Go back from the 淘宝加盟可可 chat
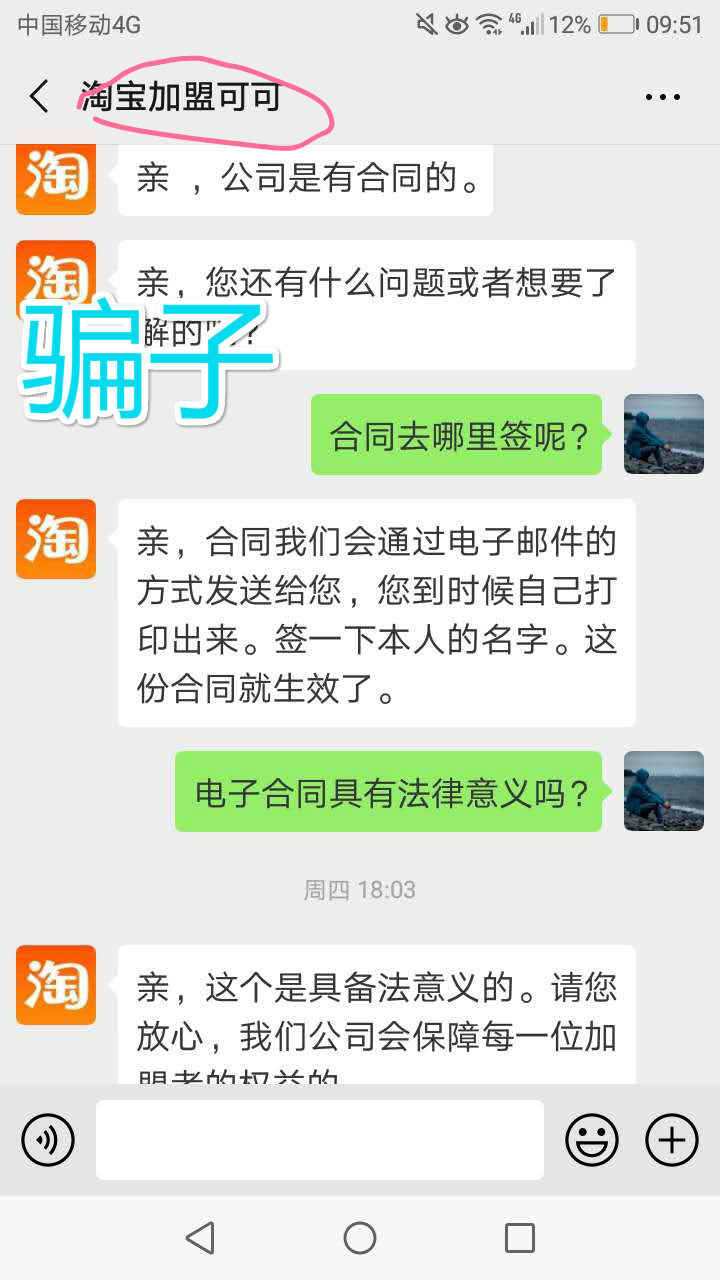 39,97
